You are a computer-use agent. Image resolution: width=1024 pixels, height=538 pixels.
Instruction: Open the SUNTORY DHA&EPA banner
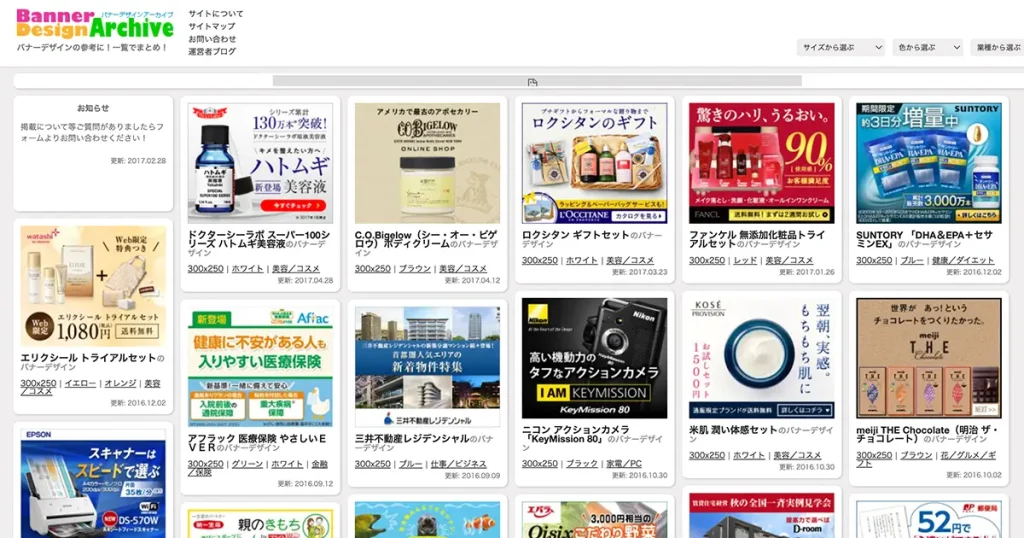tap(928, 162)
